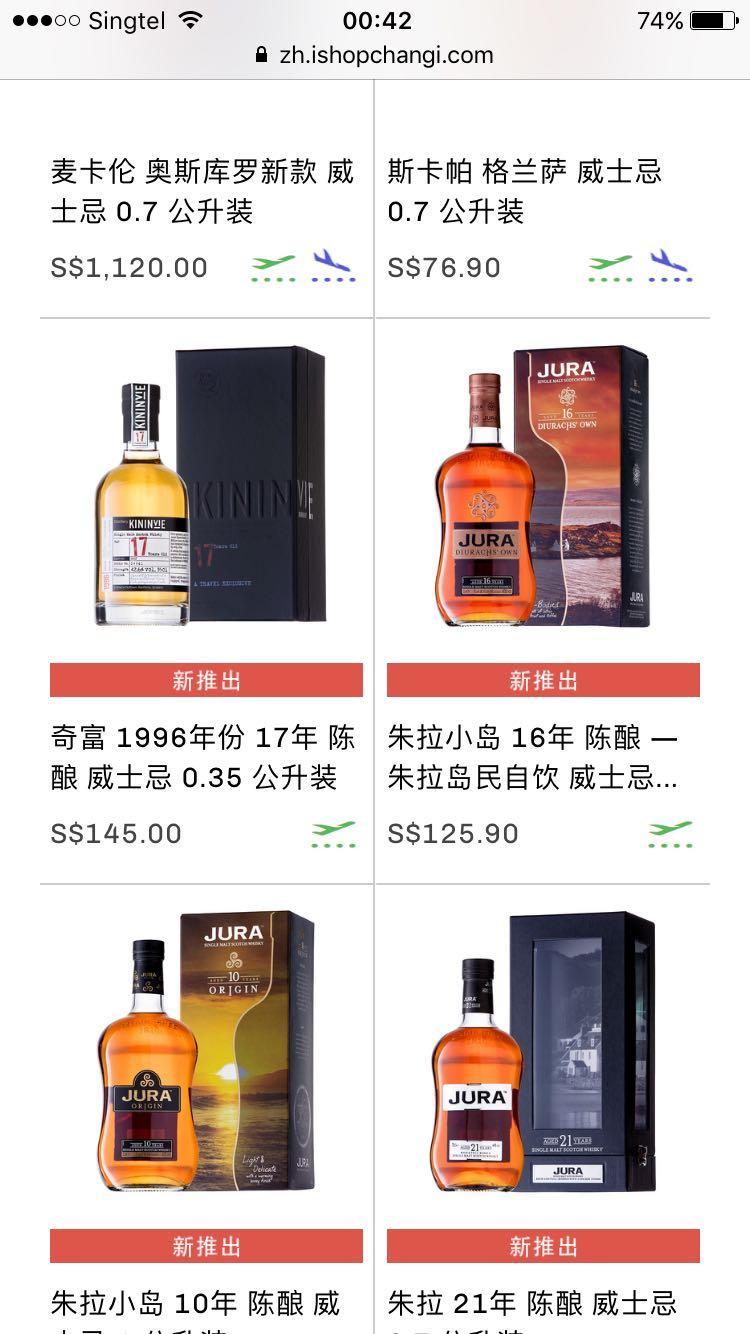The height and width of the screenshot is (1334, 750).
Task: Click the 新推出 badge above 朱拉小岛 16年
Action: tap(543, 680)
